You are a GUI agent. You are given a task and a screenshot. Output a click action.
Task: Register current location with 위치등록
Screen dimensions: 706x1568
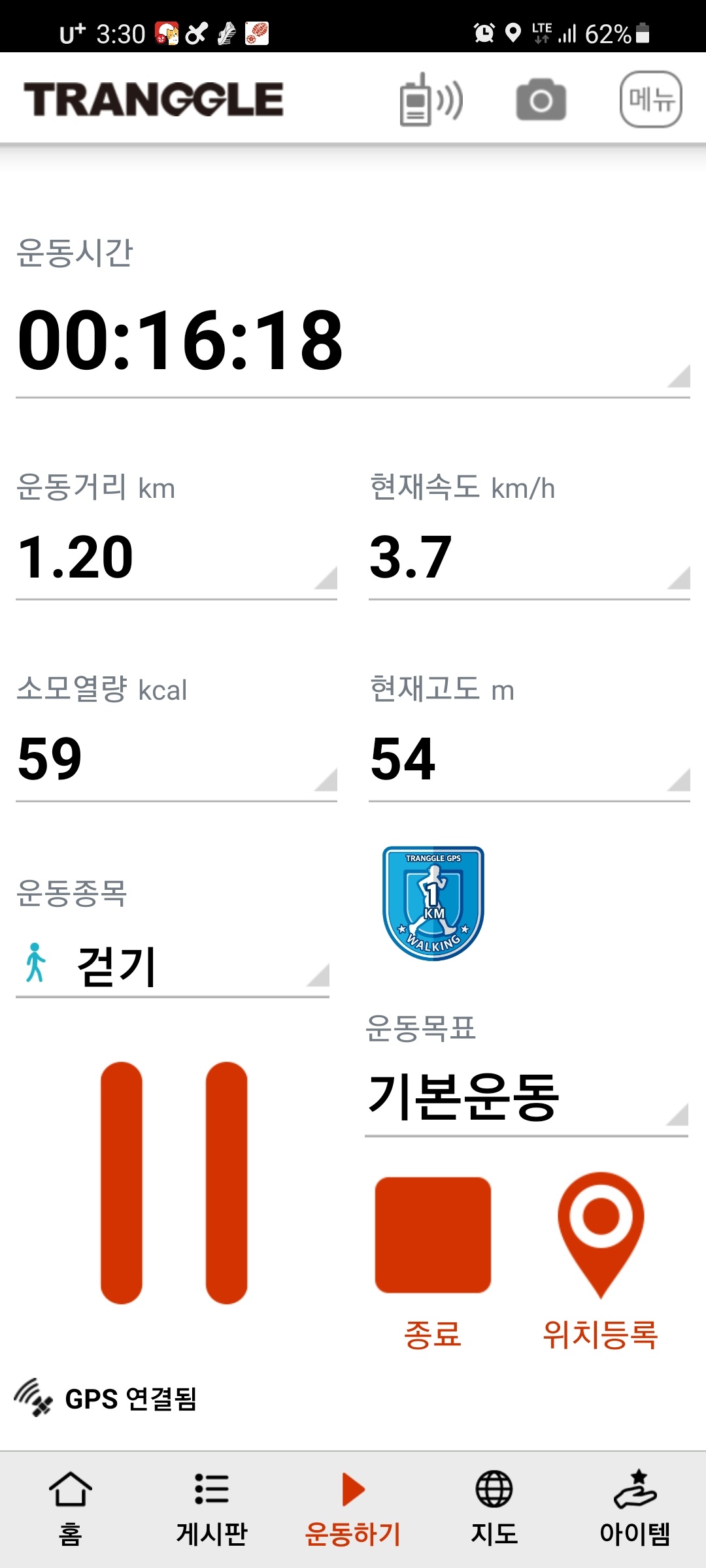[x=600, y=1235]
